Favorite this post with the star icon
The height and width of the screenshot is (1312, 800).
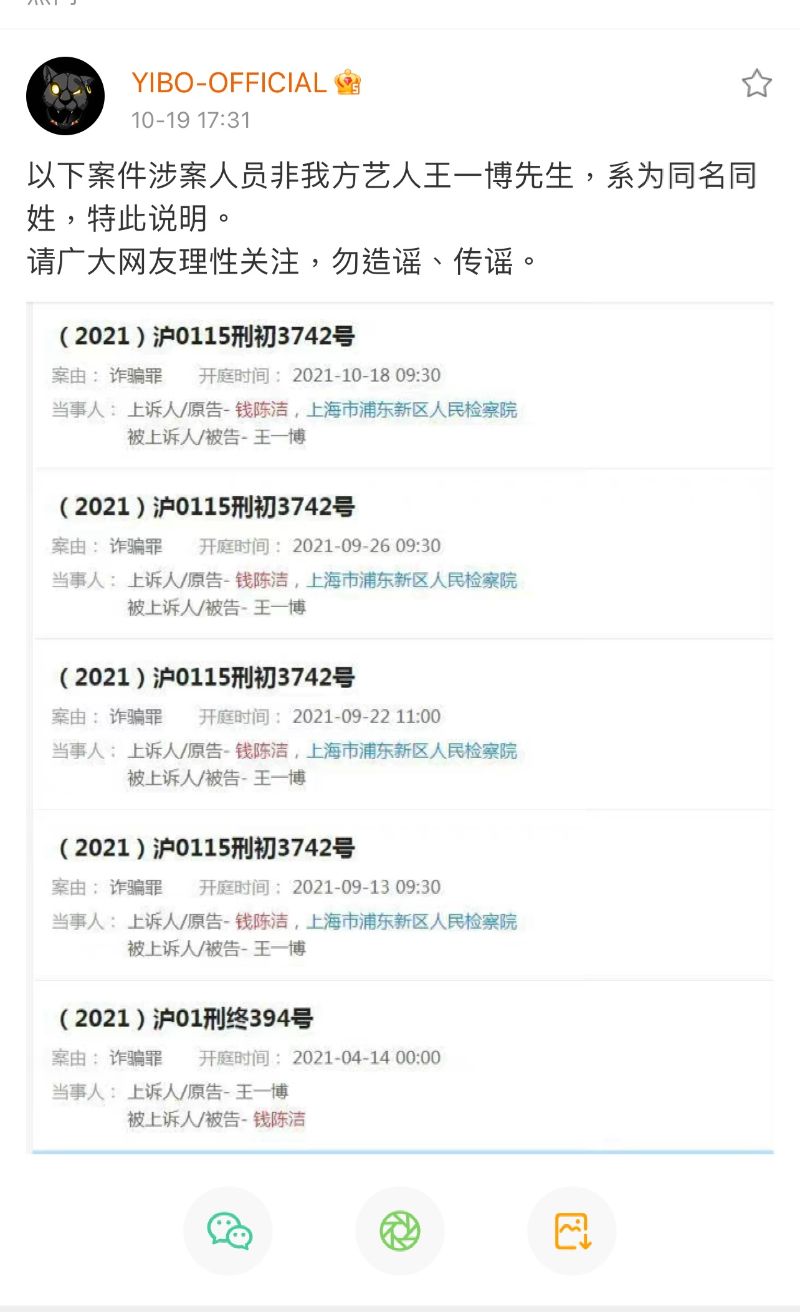[x=756, y=84]
